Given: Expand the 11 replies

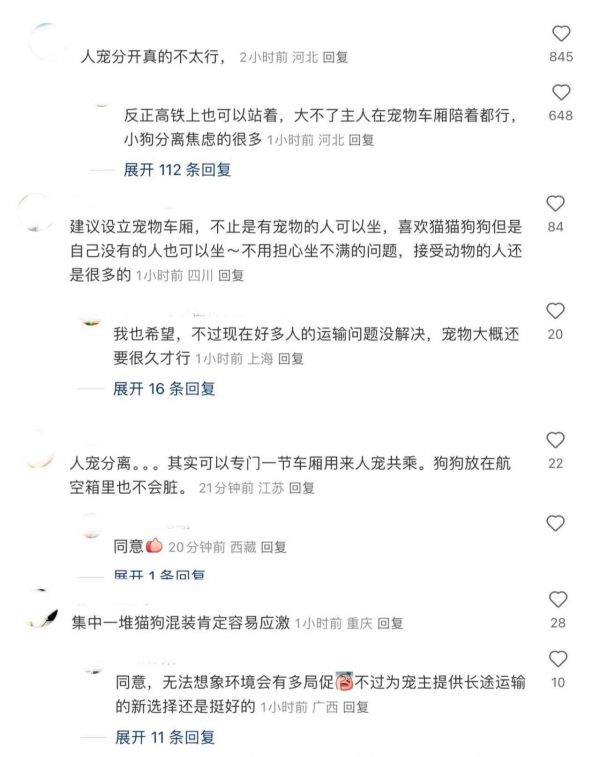Looking at the screenshot, I should pyautogui.click(x=164, y=738).
